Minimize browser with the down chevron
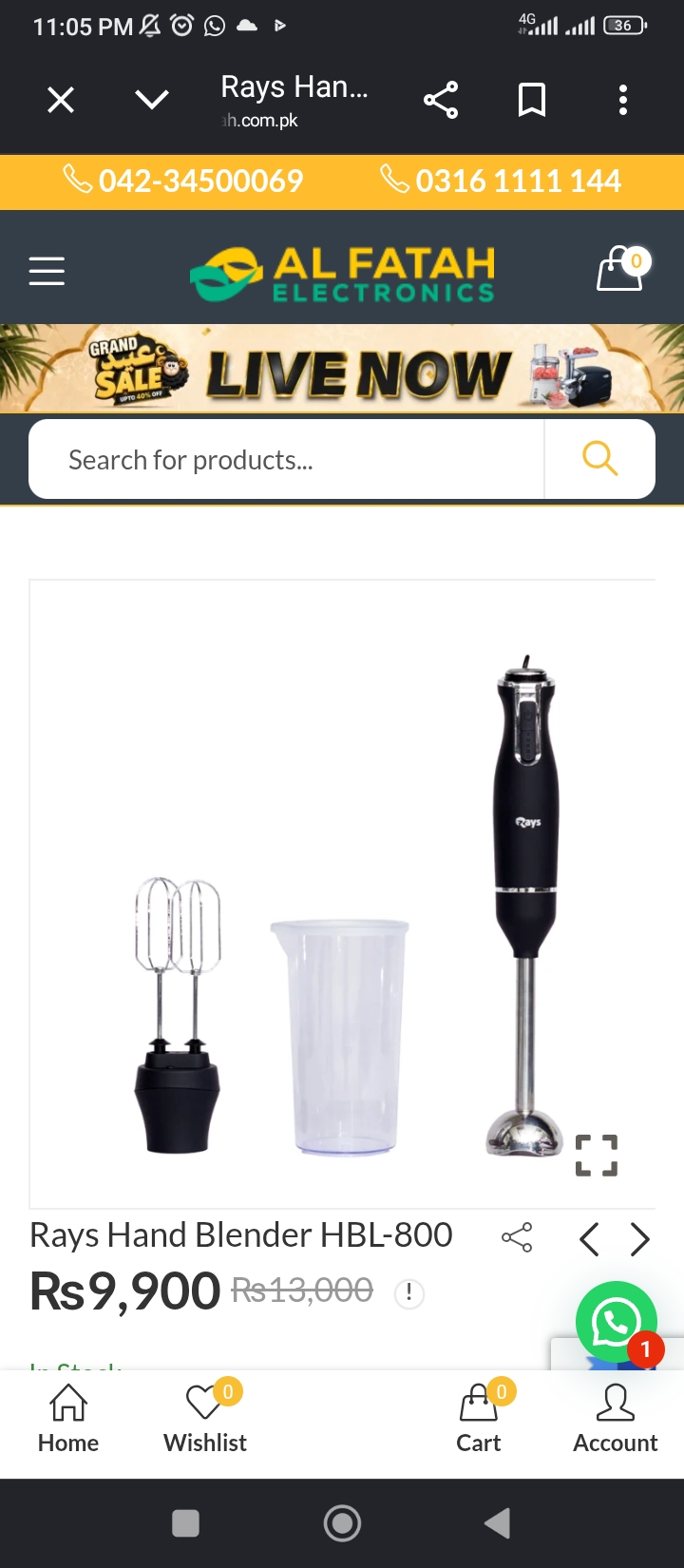 tap(152, 100)
